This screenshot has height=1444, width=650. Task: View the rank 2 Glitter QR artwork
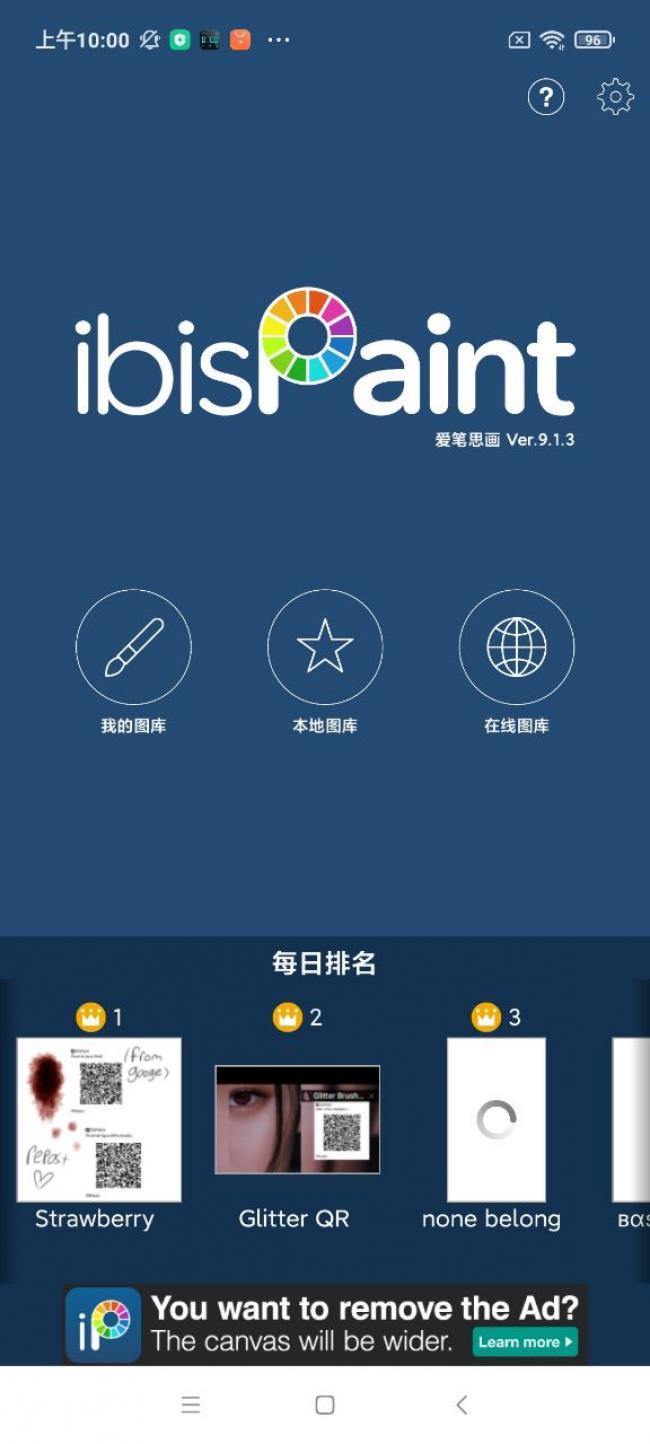[x=297, y=1119]
